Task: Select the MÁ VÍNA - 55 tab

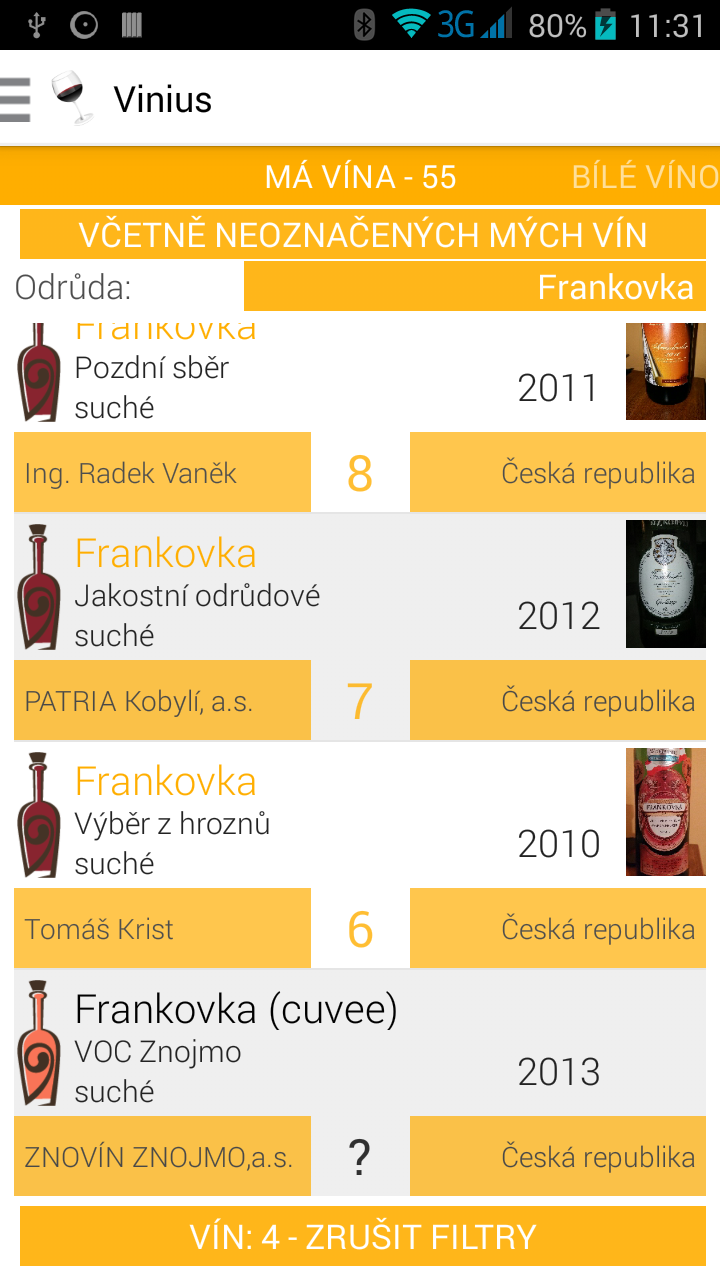Action: [360, 177]
